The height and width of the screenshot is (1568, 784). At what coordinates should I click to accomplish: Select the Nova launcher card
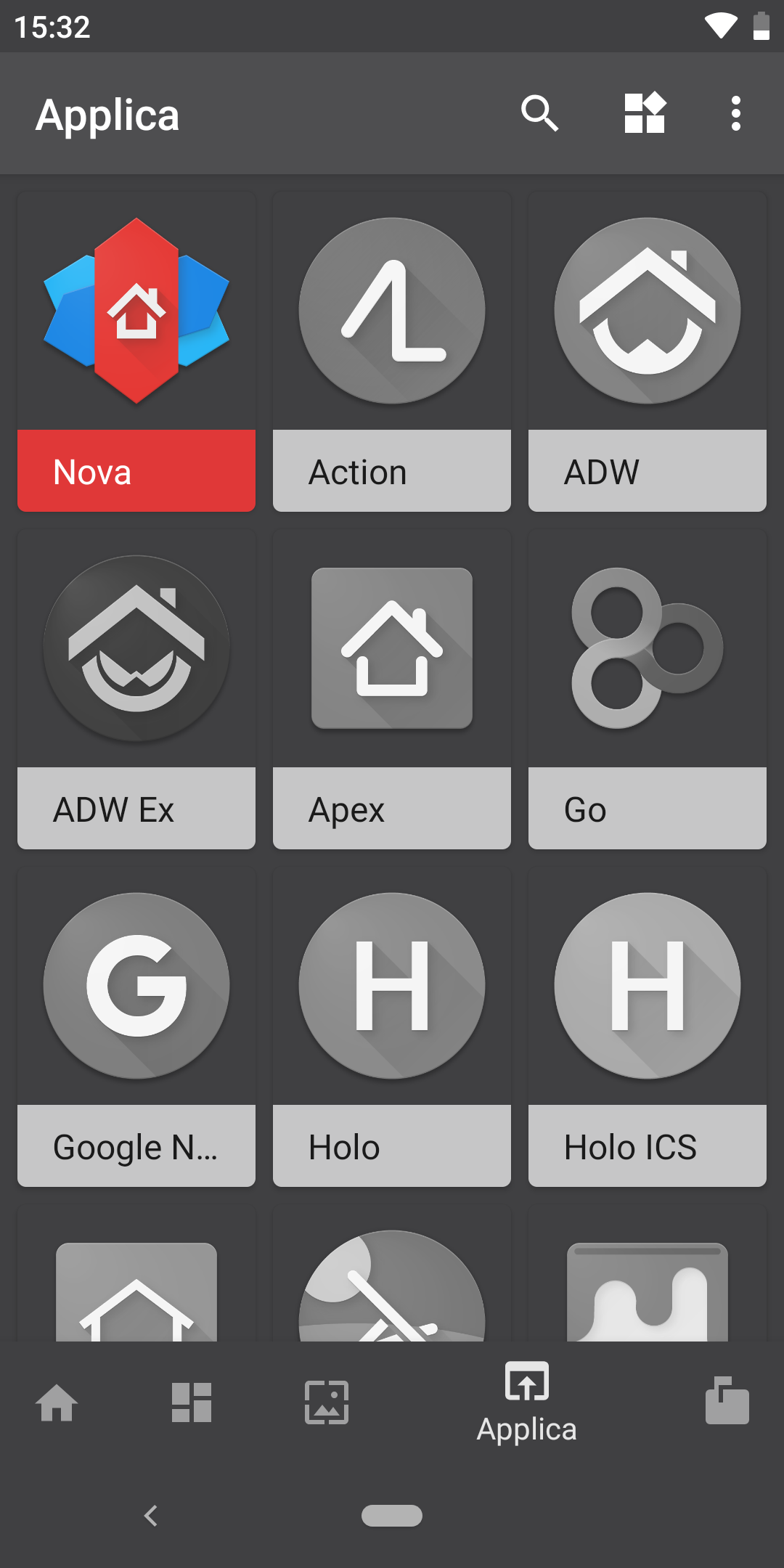click(136, 351)
